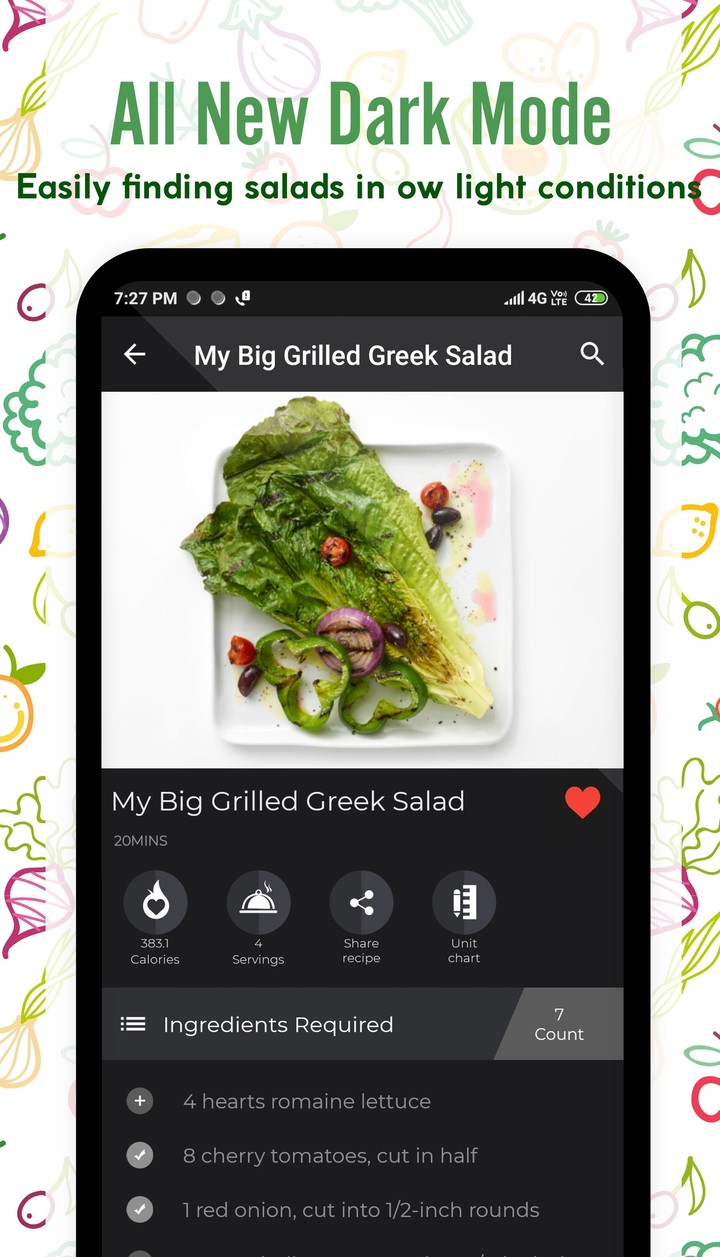Open the Unit chart icon
The height and width of the screenshot is (1257, 720).
tap(464, 903)
